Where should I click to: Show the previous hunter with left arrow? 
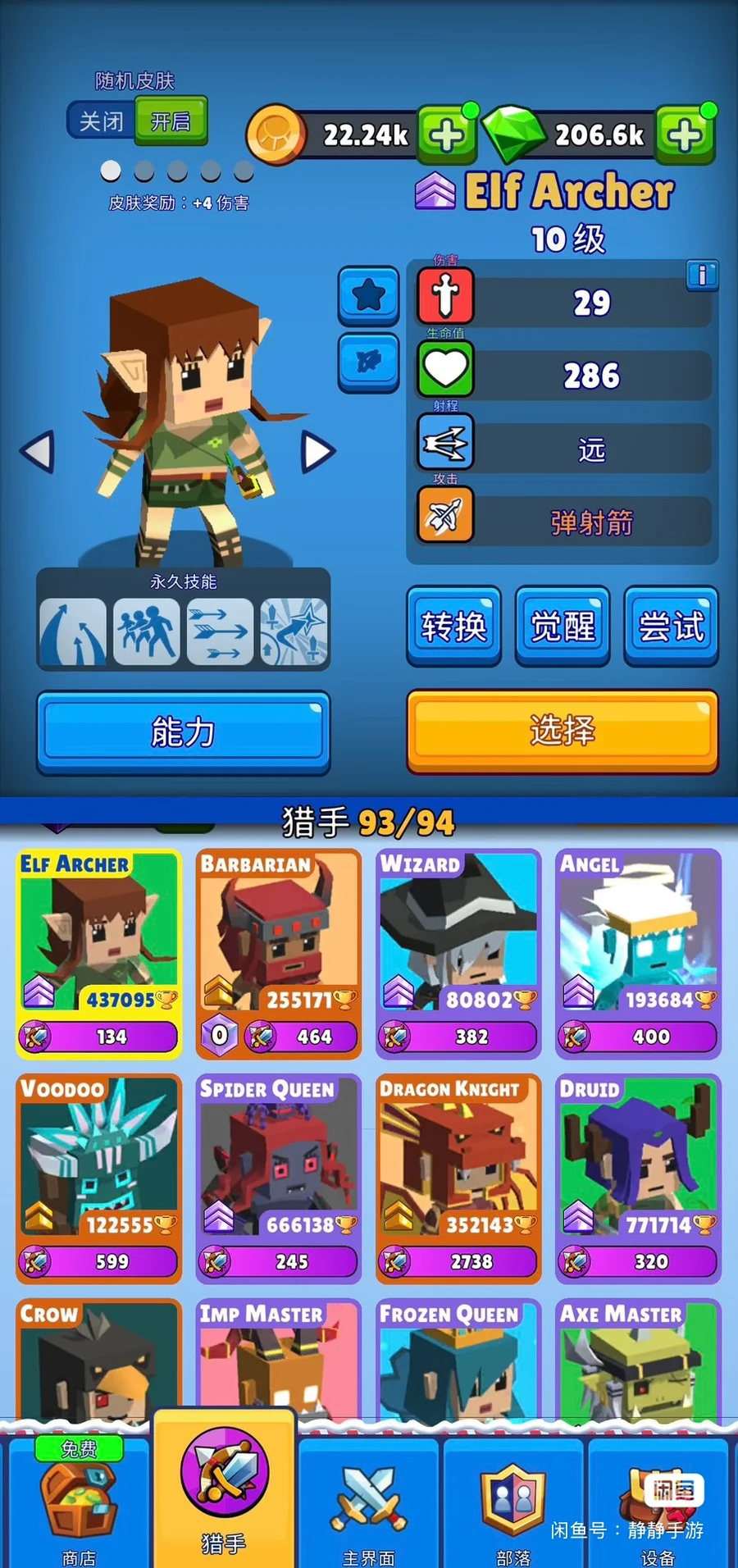click(x=38, y=451)
